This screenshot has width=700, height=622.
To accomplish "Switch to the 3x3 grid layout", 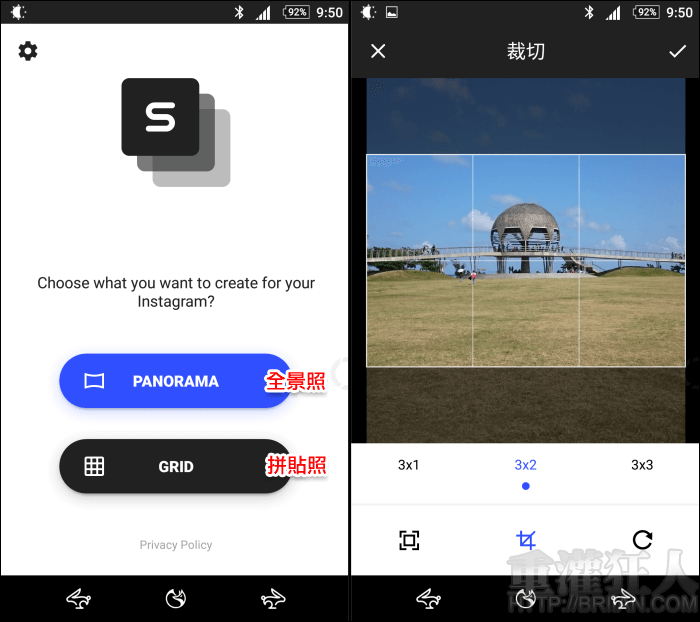I will tap(642, 465).
